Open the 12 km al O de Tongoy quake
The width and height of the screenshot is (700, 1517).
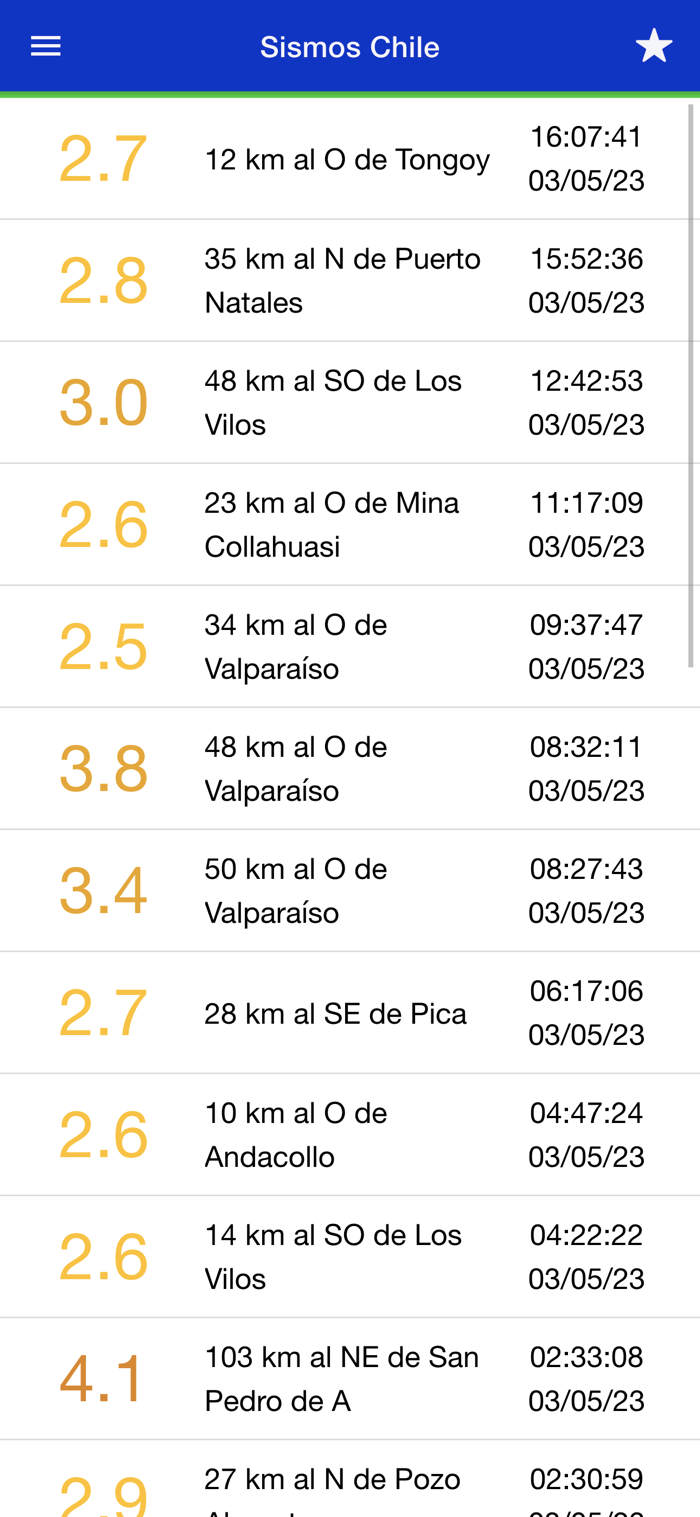pos(347,160)
